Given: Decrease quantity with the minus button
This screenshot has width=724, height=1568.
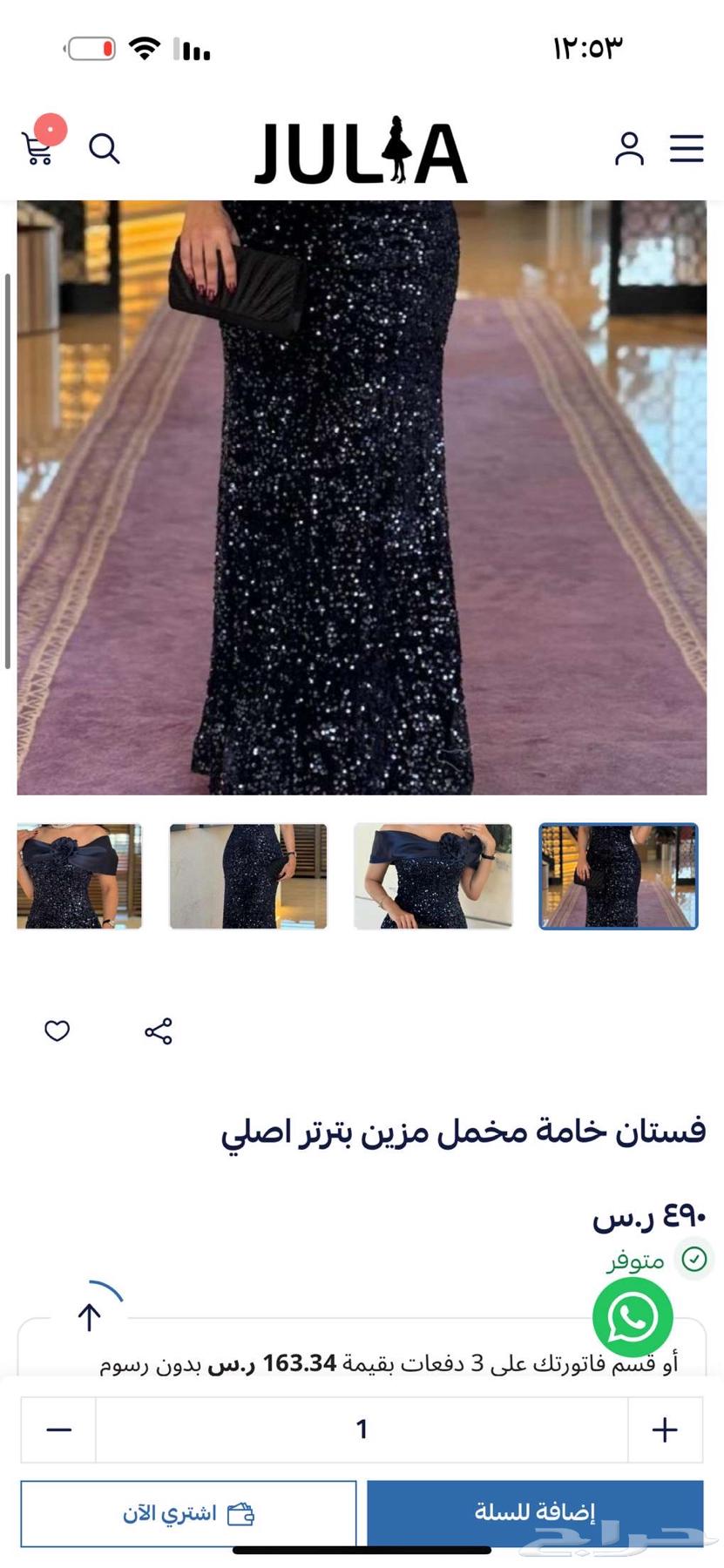Looking at the screenshot, I should pos(58,1429).
